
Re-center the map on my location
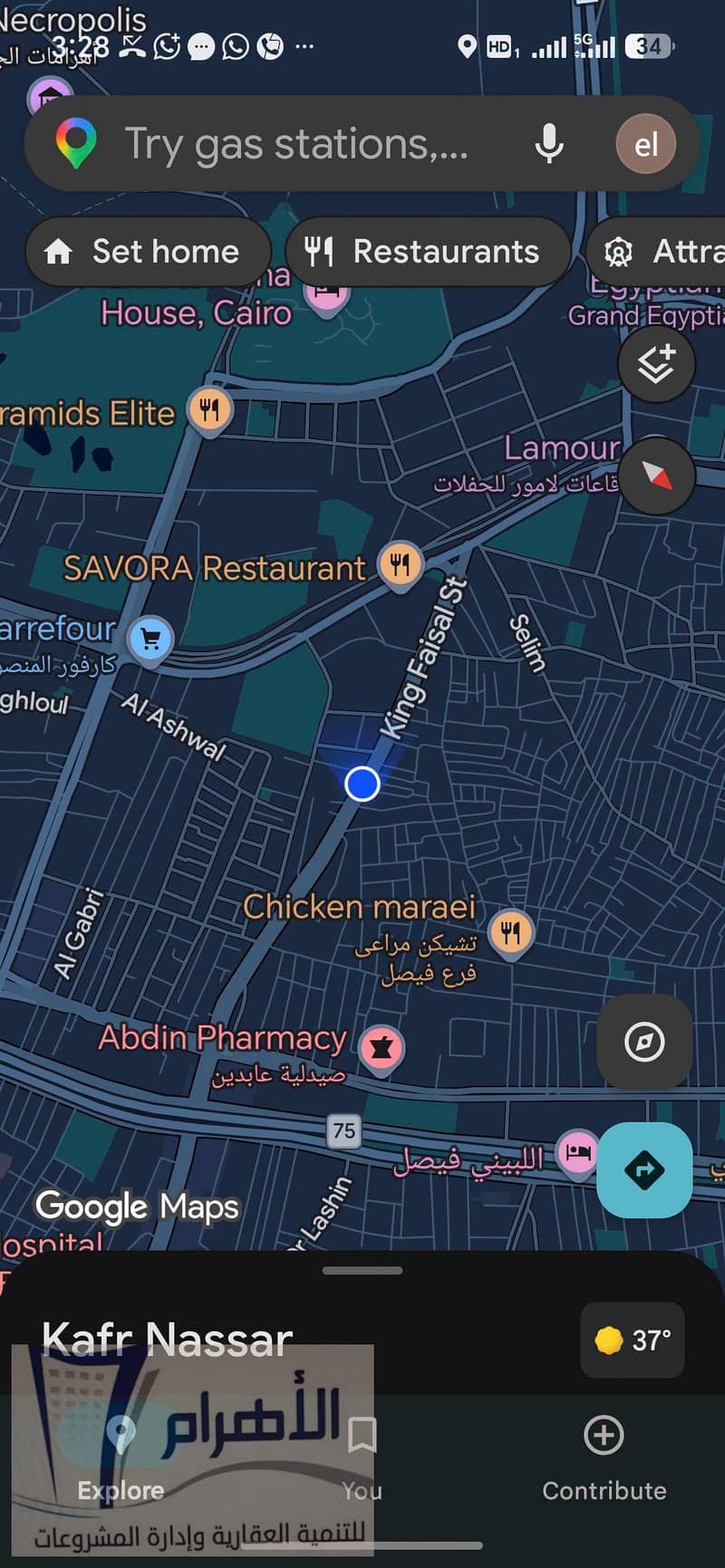coord(644,1042)
